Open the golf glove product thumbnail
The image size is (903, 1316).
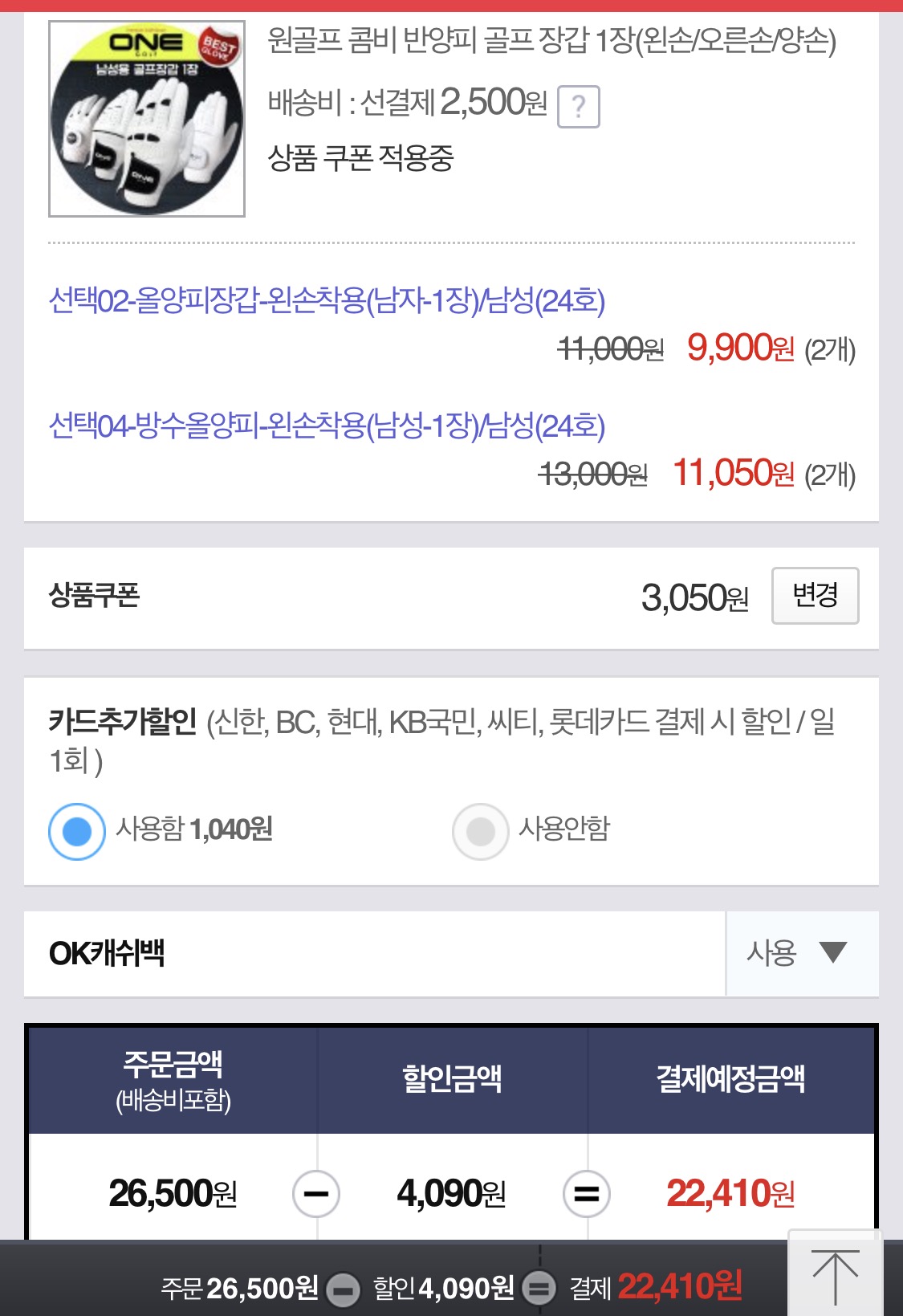pyautogui.click(x=147, y=119)
